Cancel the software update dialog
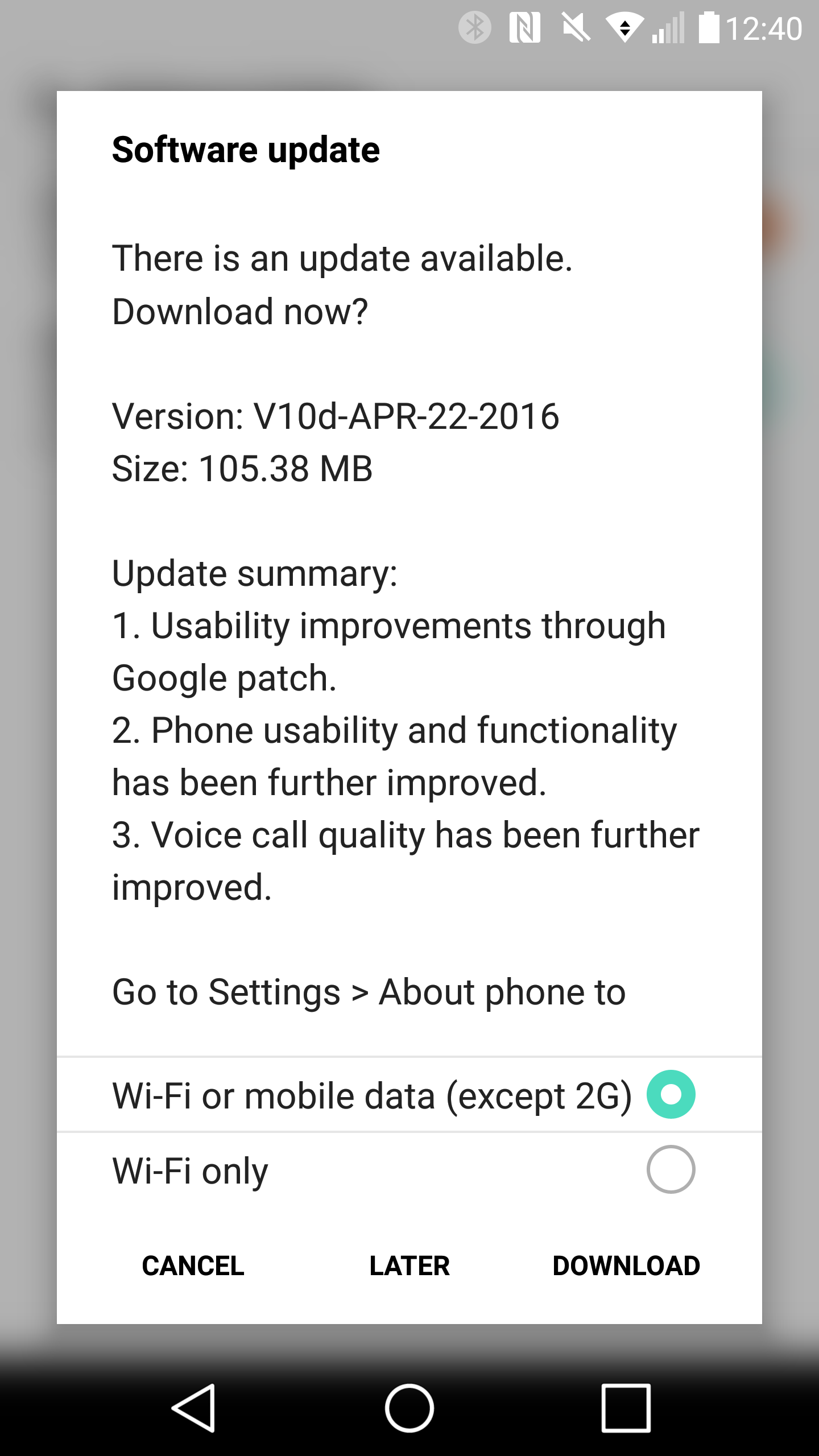Viewport: 819px width, 1456px height. [193, 1265]
